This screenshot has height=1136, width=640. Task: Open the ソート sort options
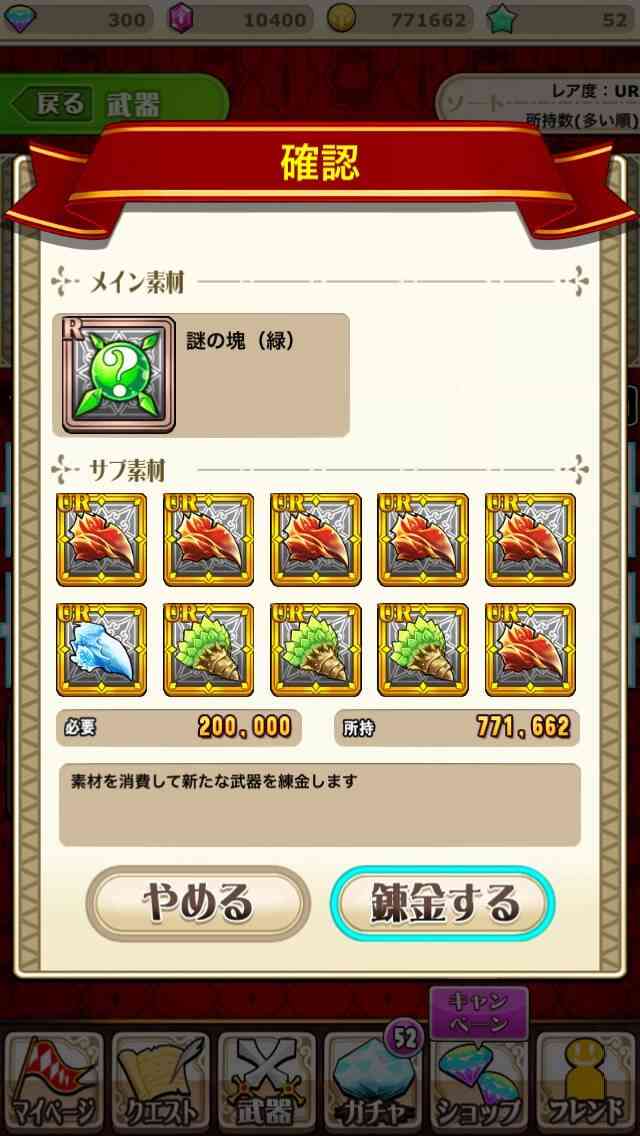(537, 104)
